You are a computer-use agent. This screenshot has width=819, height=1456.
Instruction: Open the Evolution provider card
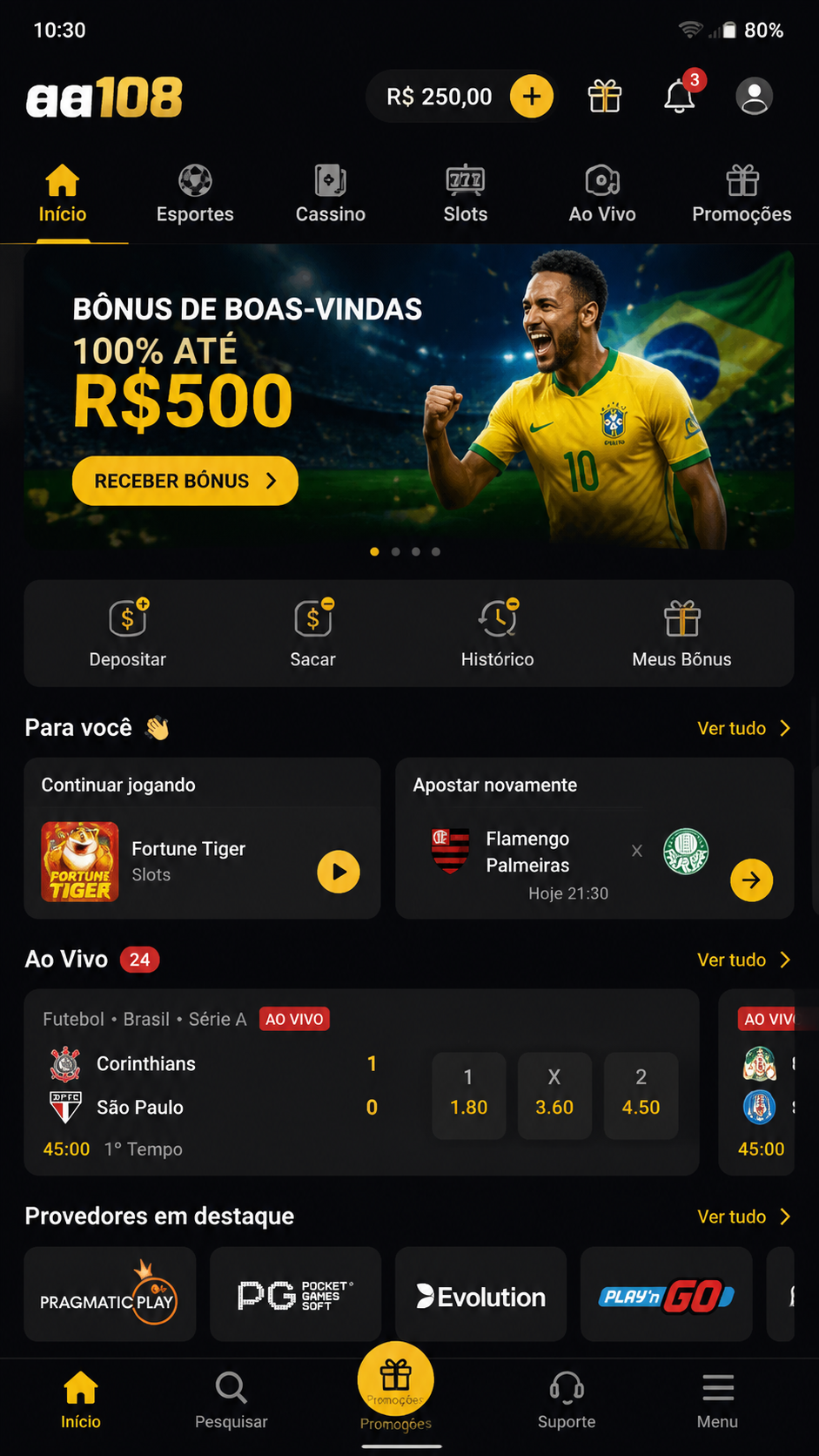click(480, 1294)
